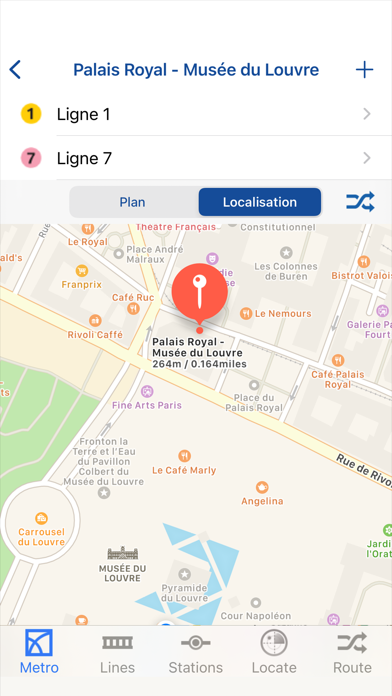Open the Stations tab
392x696 pixels.
[195, 652]
